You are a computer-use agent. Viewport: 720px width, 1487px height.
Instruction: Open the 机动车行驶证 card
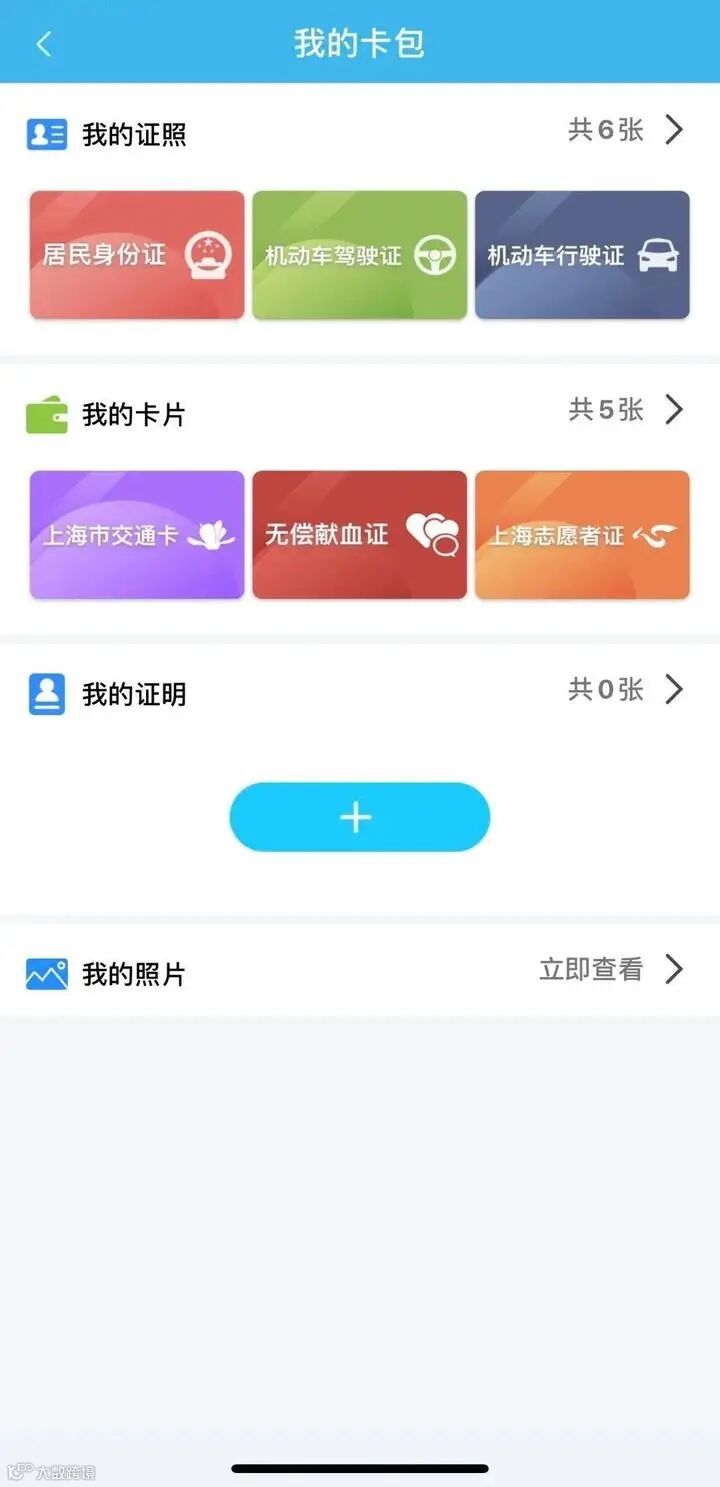click(x=582, y=255)
